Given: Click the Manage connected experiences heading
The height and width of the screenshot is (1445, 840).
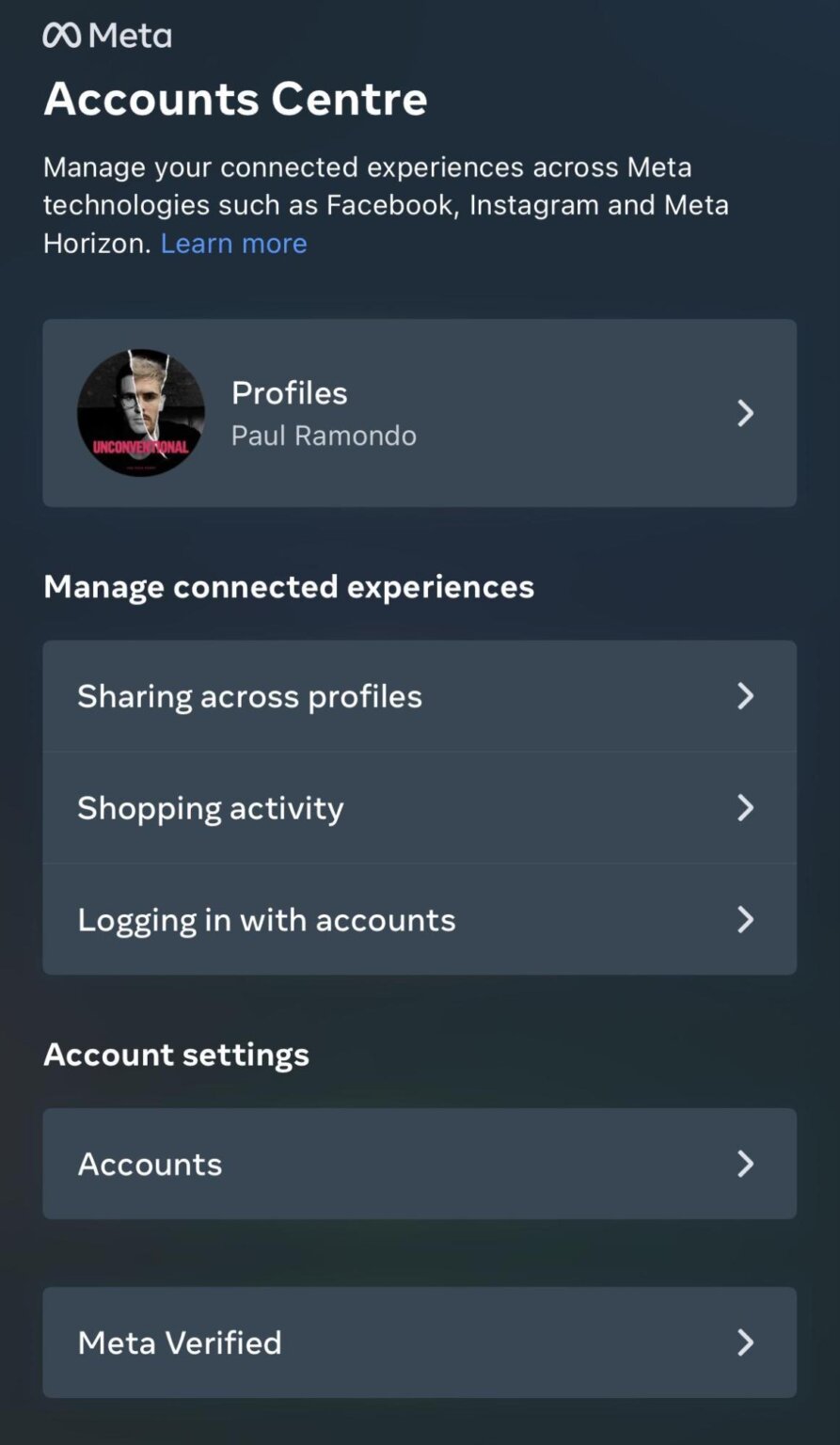Looking at the screenshot, I should 288,586.
